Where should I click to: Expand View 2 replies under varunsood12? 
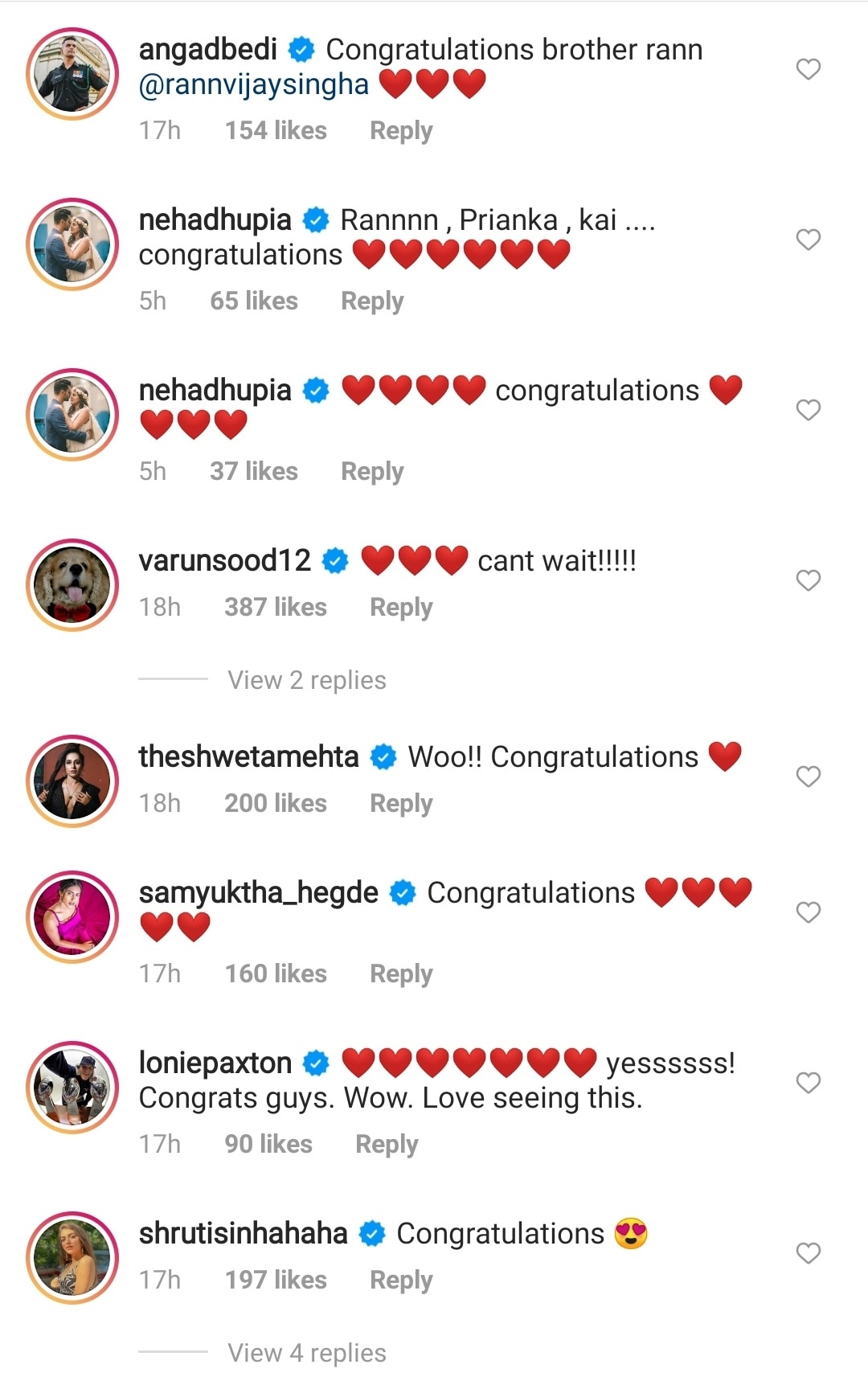pyautogui.click(x=306, y=680)
